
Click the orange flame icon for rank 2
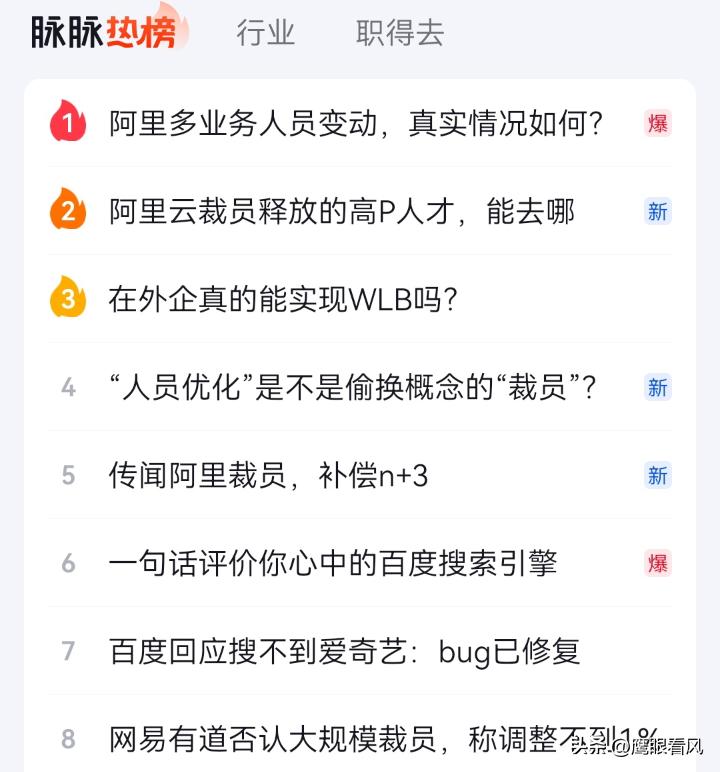pos(66,210)
